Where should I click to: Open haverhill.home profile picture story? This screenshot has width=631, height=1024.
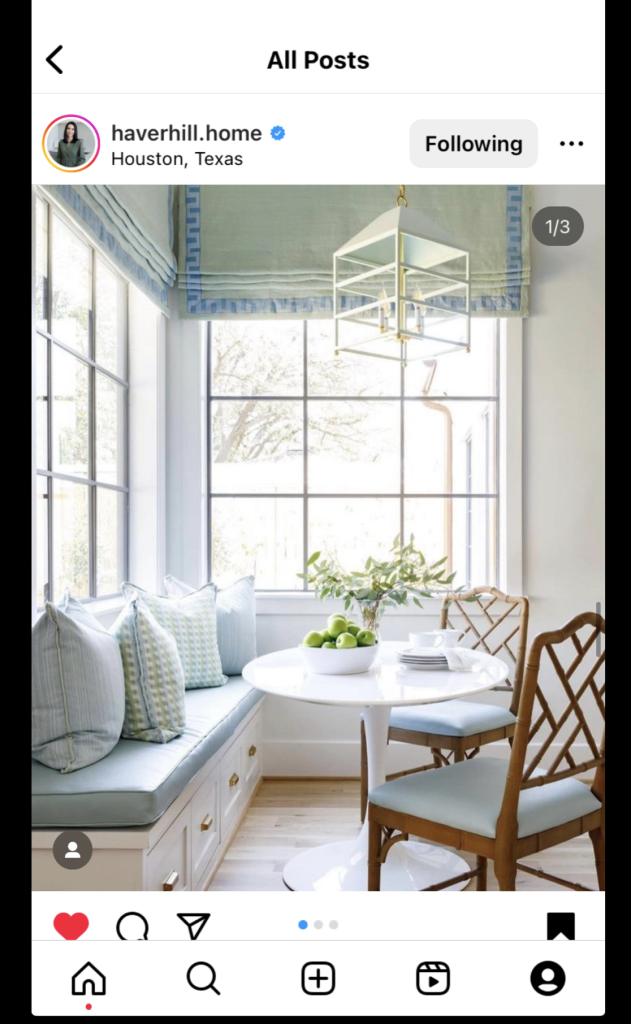pos(71,144)
